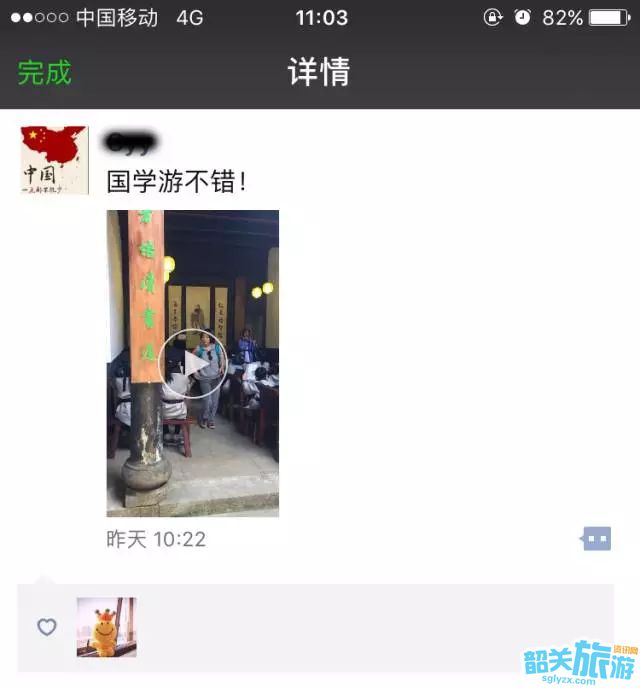View the liker's dragon toy avatar

(107, 627)
